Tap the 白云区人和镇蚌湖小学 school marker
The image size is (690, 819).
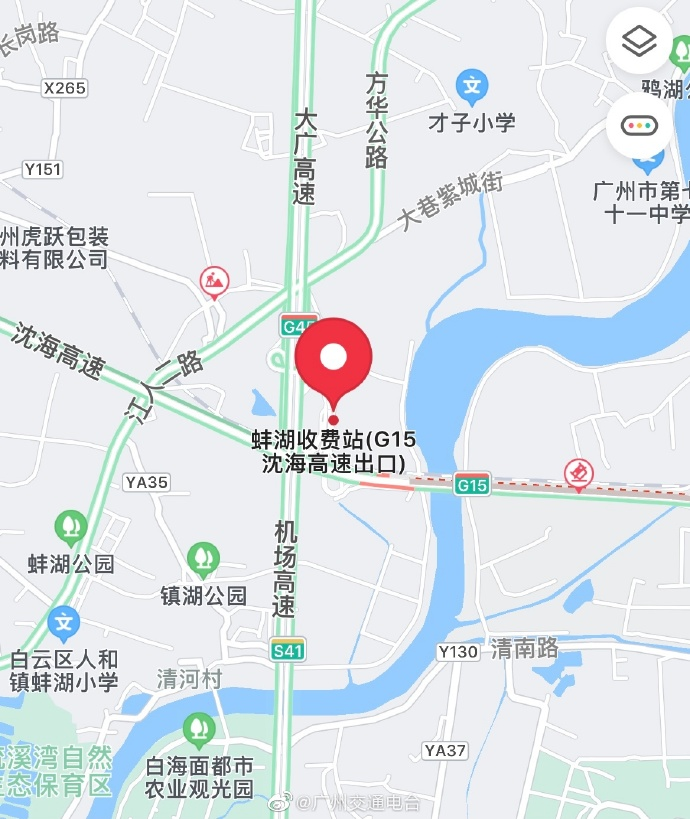(x=65, y=624)
